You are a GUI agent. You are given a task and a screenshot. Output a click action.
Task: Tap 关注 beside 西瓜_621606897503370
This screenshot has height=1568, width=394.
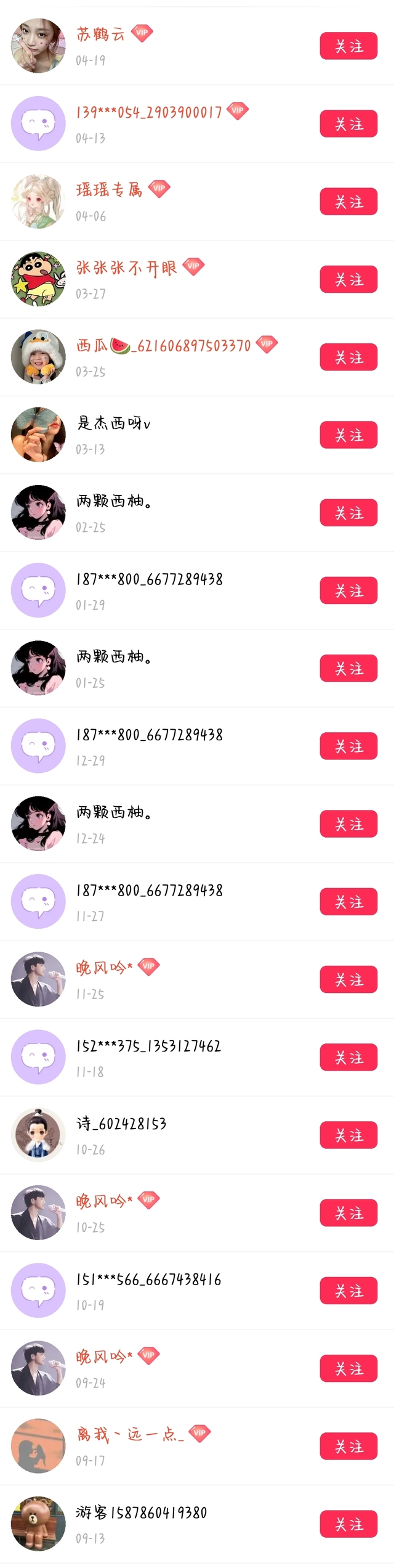348,357
